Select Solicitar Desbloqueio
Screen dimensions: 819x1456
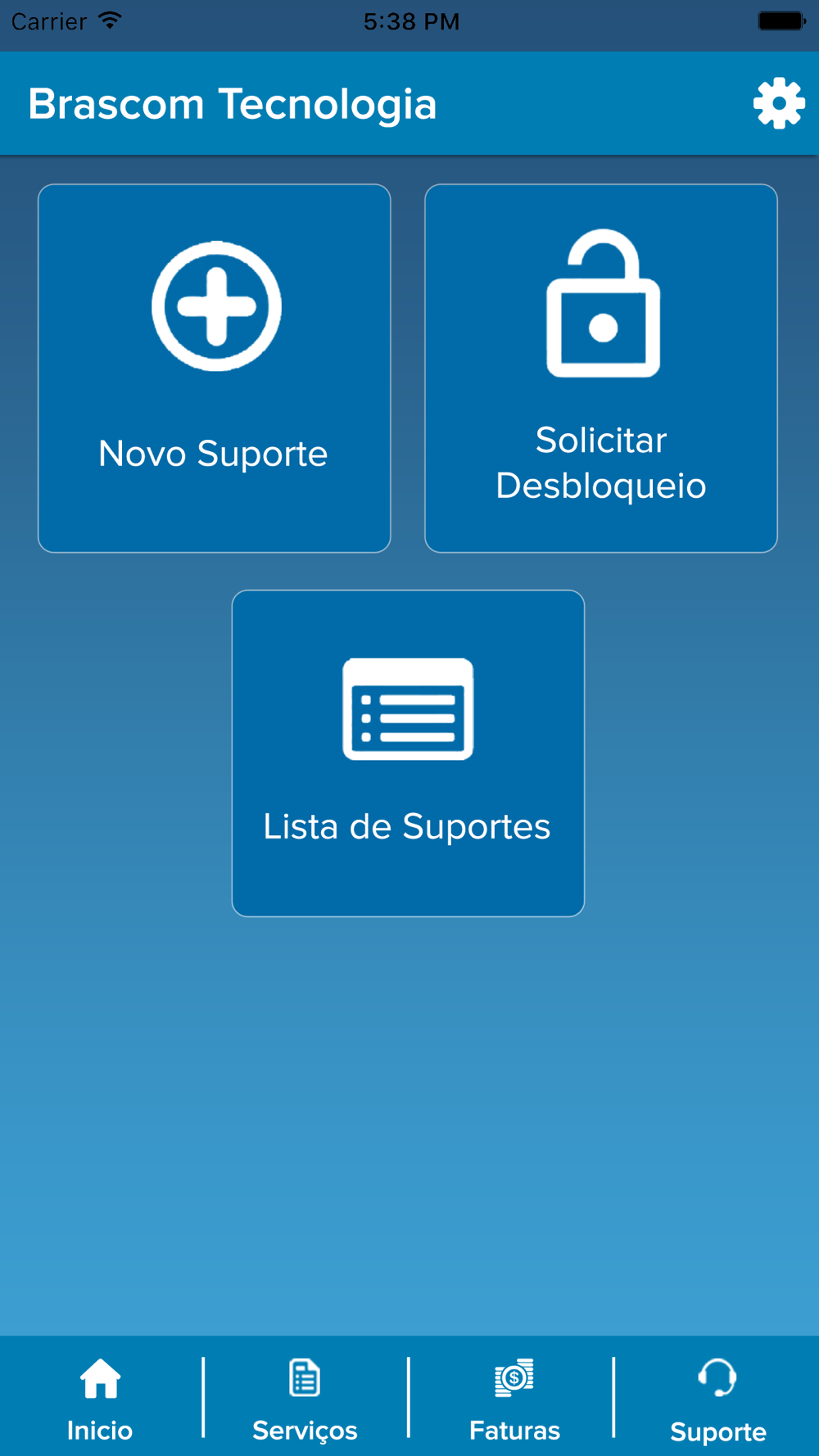pos(601,369)
